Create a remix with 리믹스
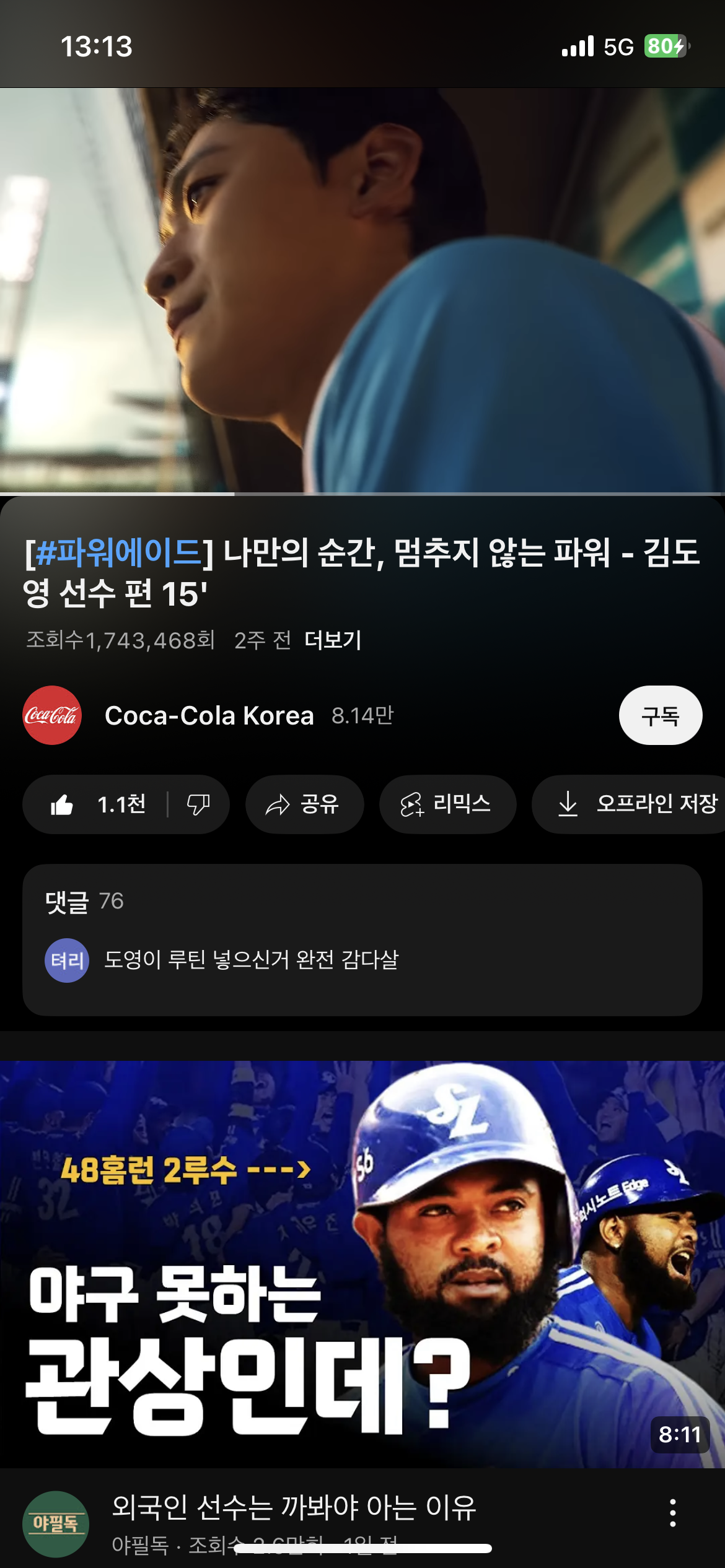The width and height of the screenshot is (725, 1568). pos(447,804)
